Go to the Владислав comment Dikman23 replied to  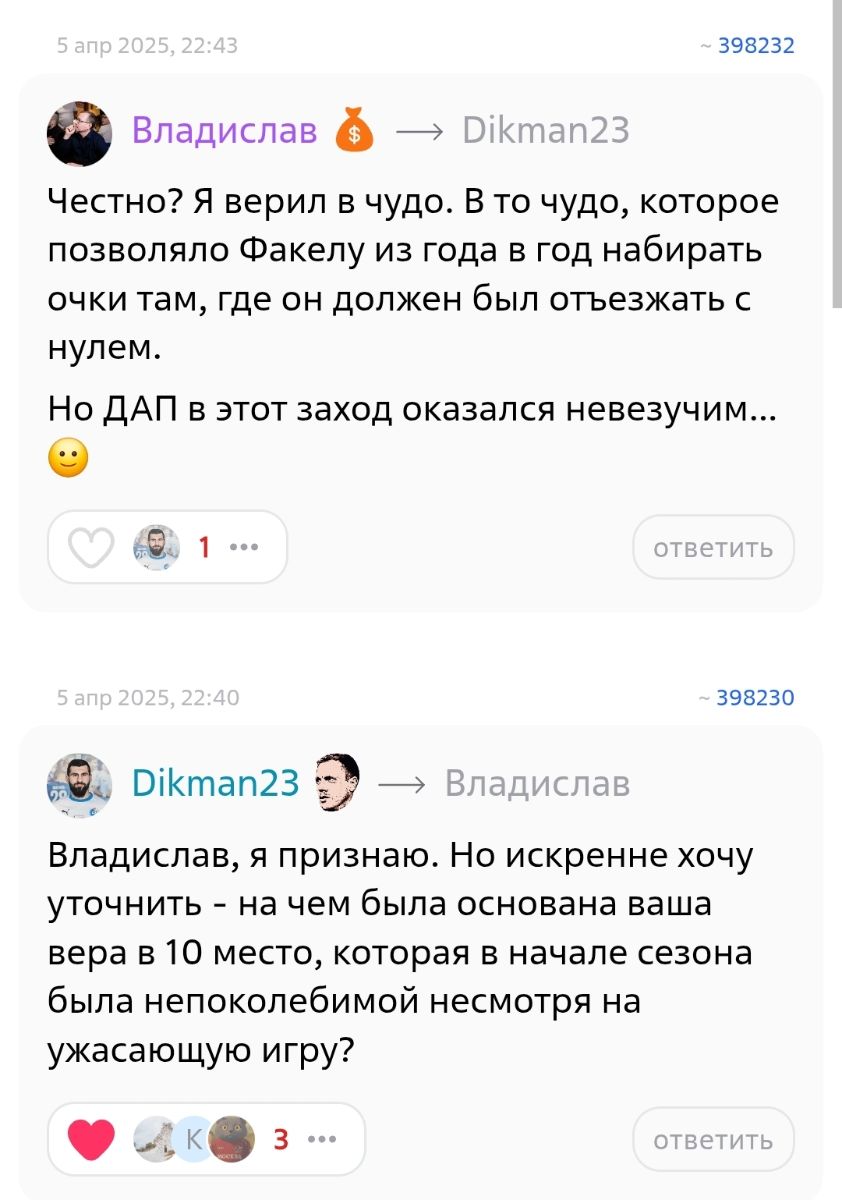pyautogui.click(x=537, y=783)
